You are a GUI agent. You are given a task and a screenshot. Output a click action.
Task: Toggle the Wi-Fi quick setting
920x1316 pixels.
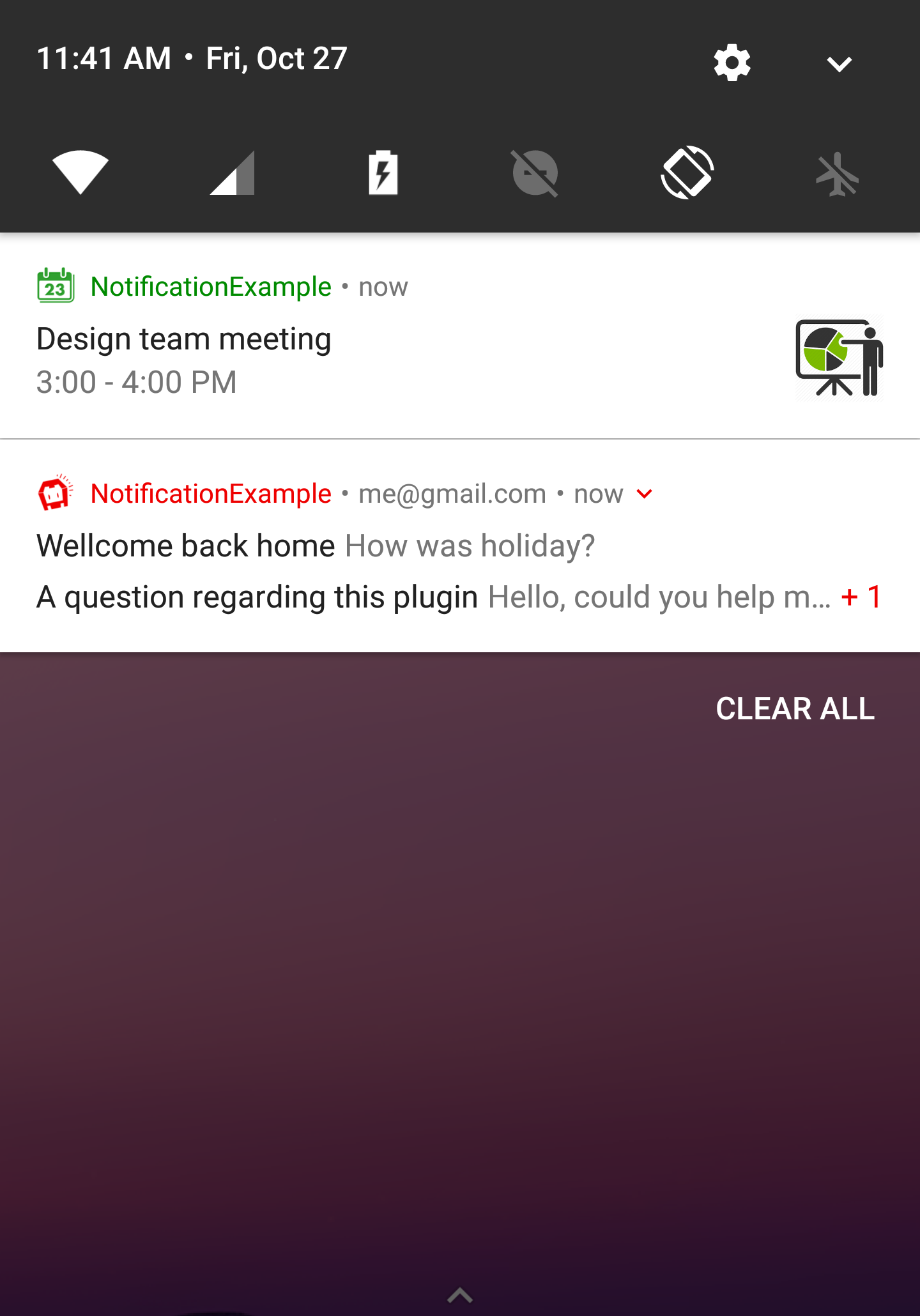click(x=80, y=172)
